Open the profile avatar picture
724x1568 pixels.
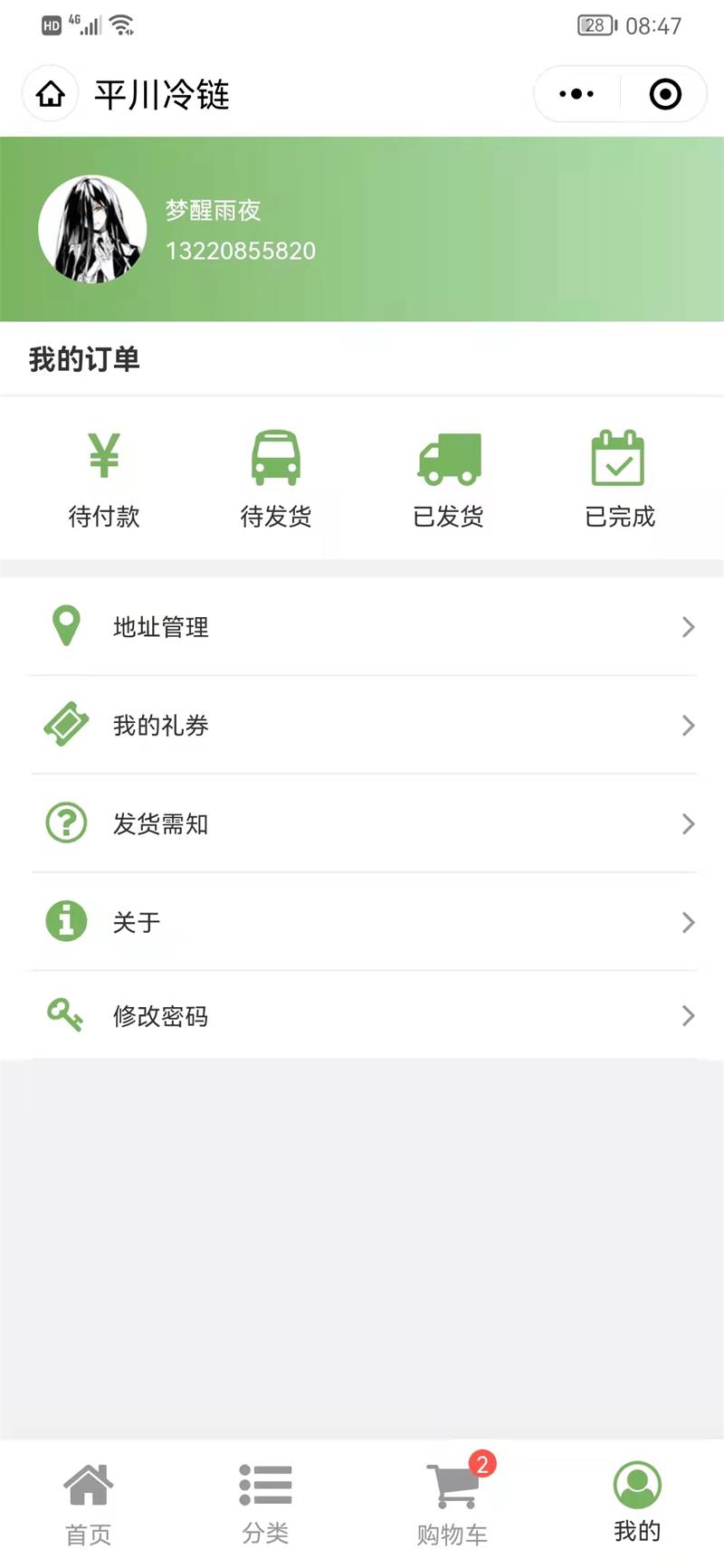coord(92,230)
